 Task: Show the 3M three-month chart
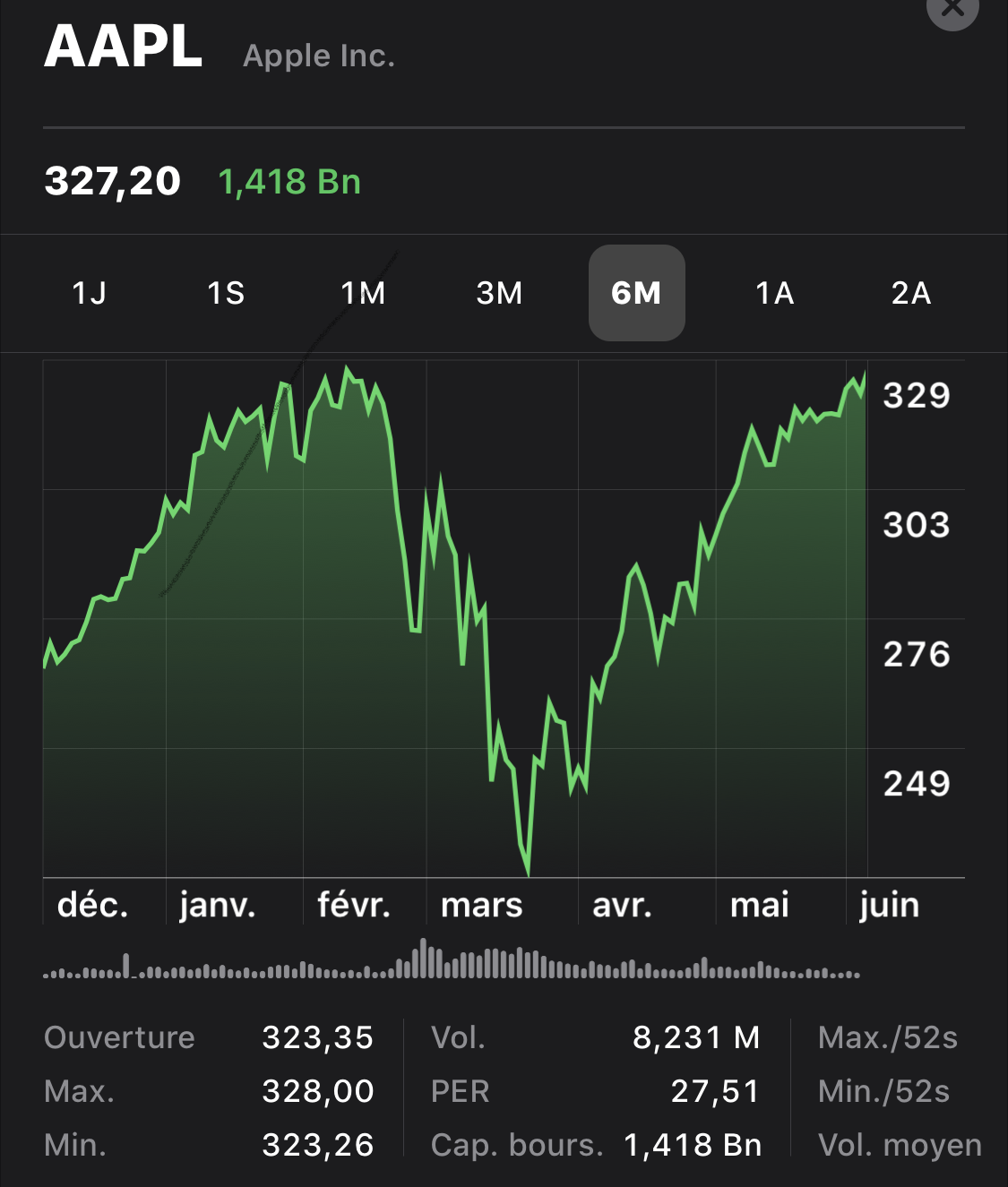click(x=499, y=293)
